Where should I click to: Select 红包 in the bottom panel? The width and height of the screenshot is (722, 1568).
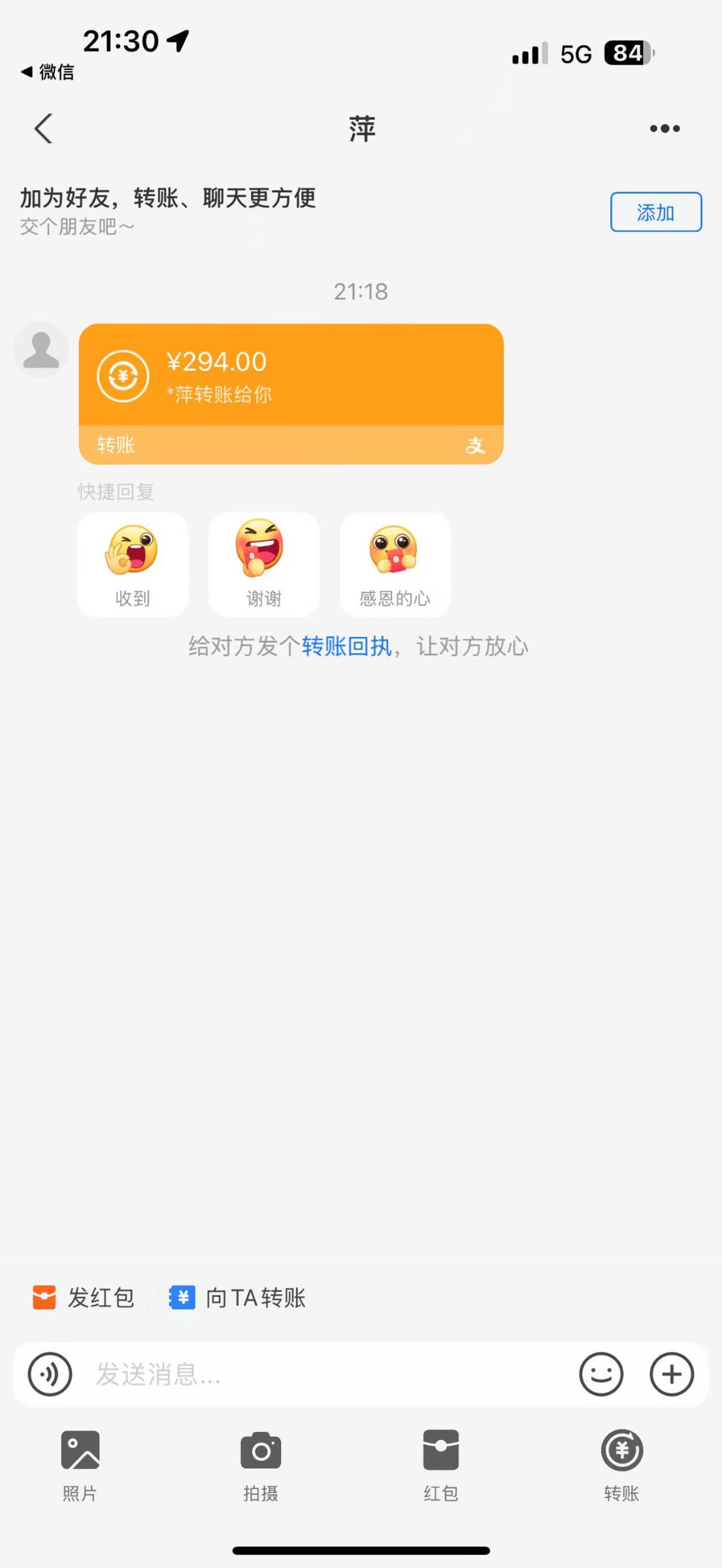441,1463
